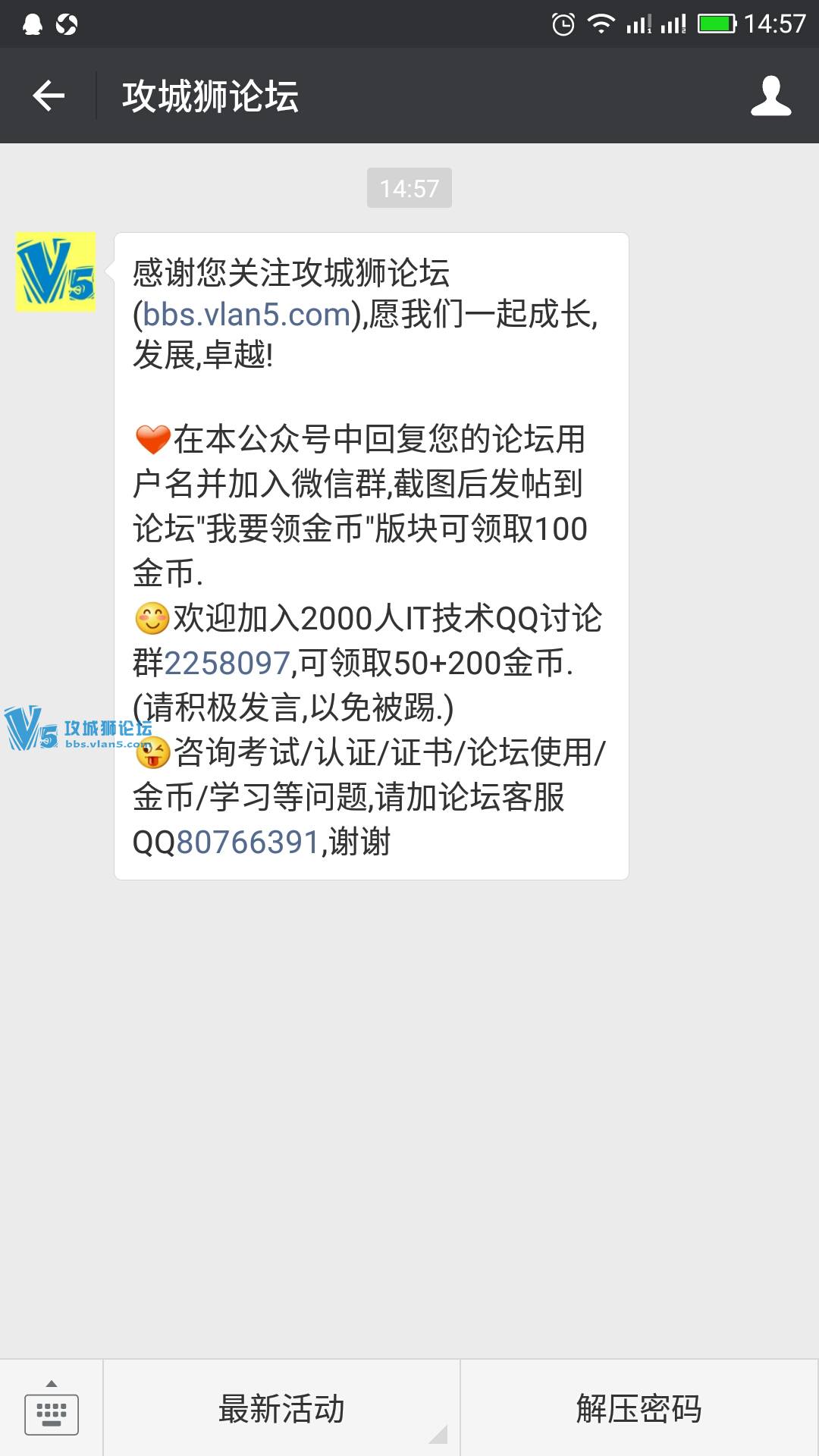Screen dimensions: 819x1456
Task: Open the 解压密码 menu item
Action: (639, 1409)
